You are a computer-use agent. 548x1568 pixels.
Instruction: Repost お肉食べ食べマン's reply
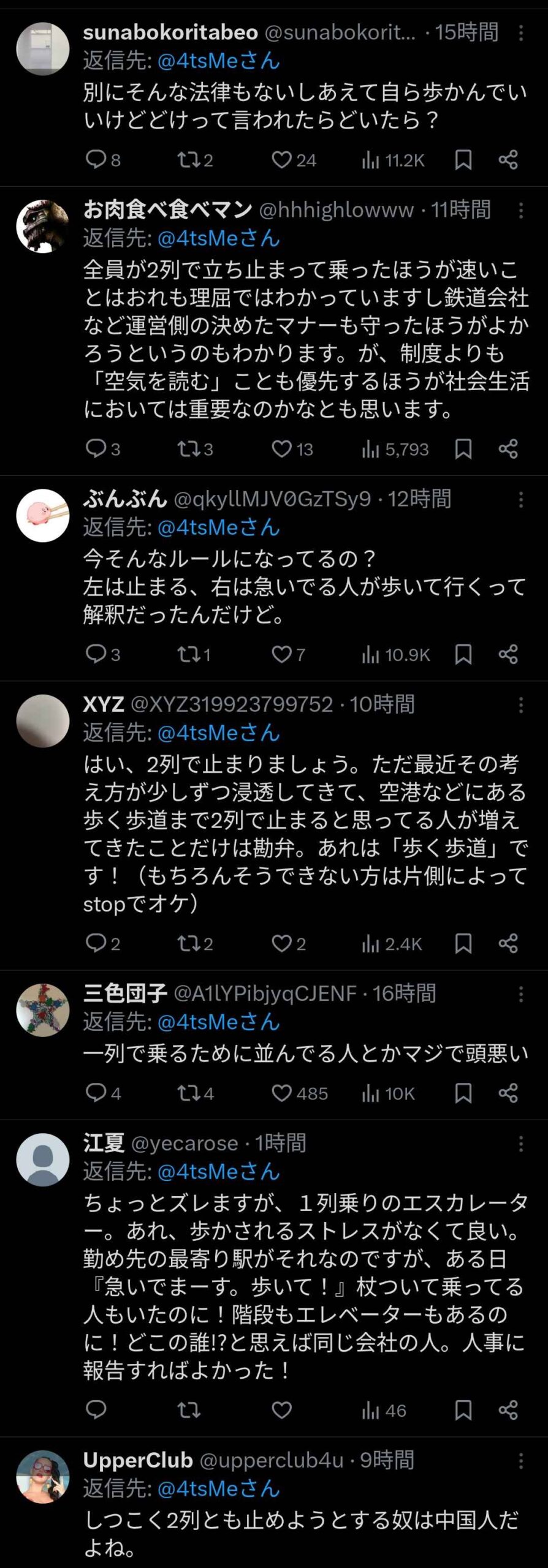pos(188,449)
